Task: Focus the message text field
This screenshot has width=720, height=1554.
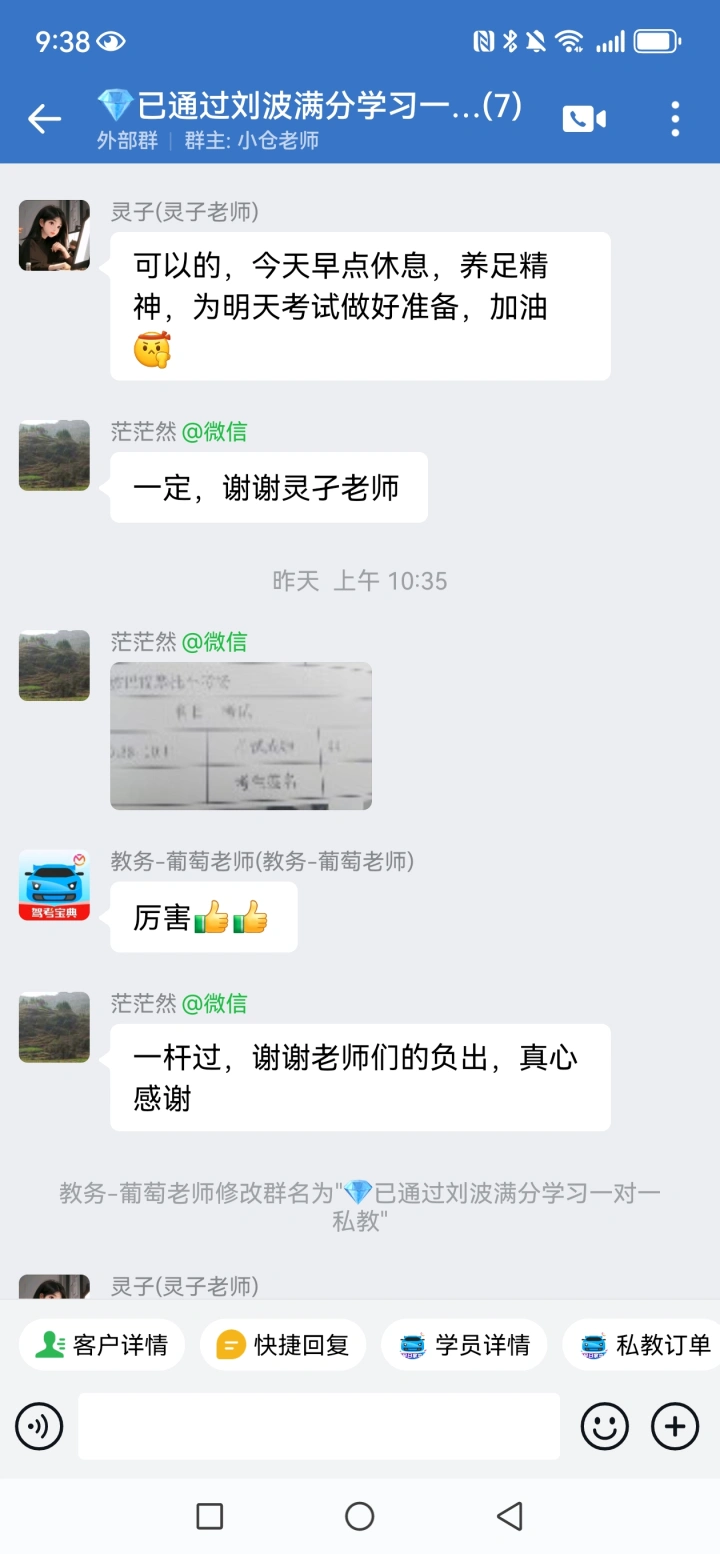Action: click(x=319, y=1426)
